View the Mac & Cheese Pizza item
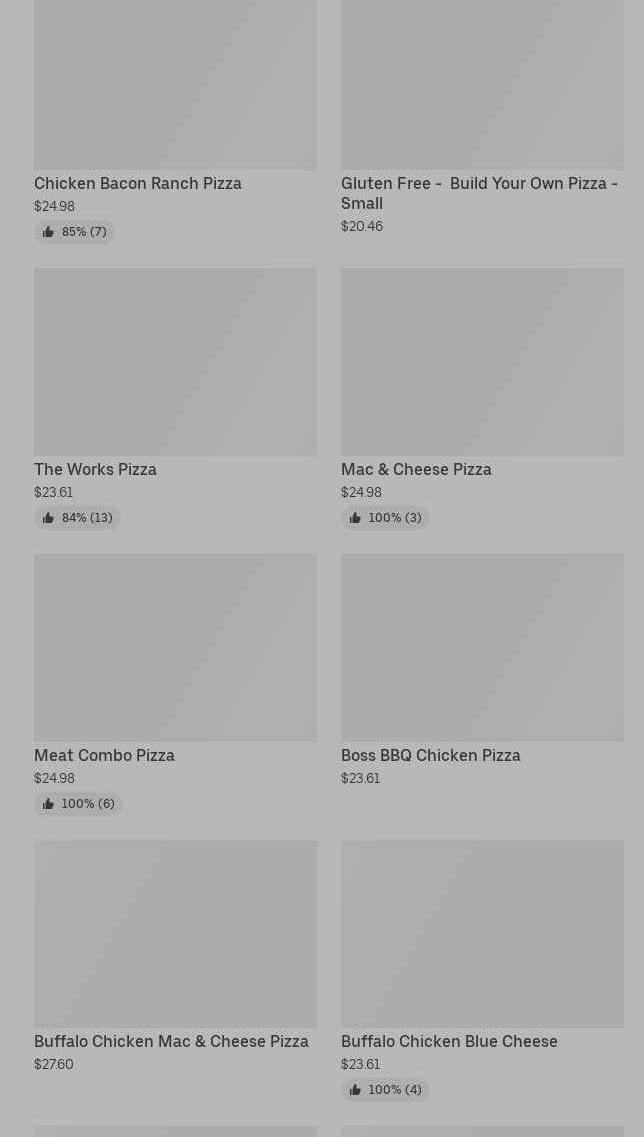The width and height of the screenshot is (644, 1137). [x=482, y=399]
